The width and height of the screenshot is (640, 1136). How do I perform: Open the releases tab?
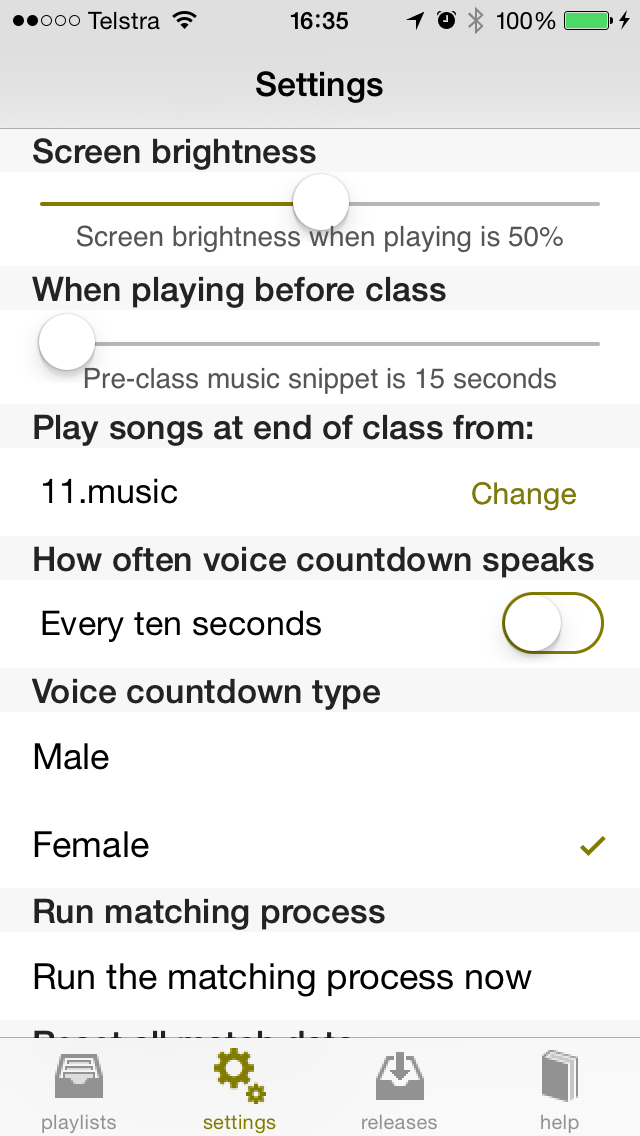click(x=399, y=1090)
